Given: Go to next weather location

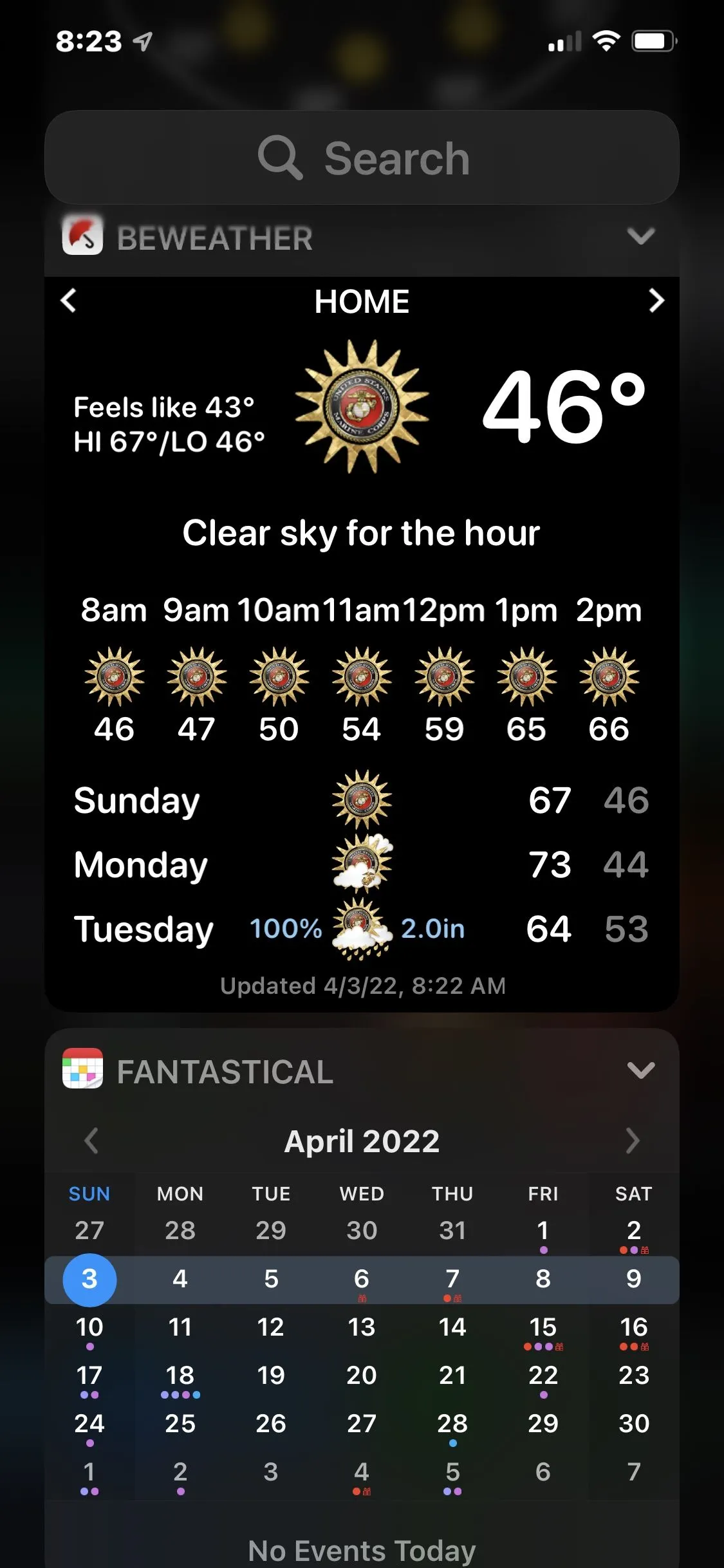Looking at the screenshot, I should point(656,301).
